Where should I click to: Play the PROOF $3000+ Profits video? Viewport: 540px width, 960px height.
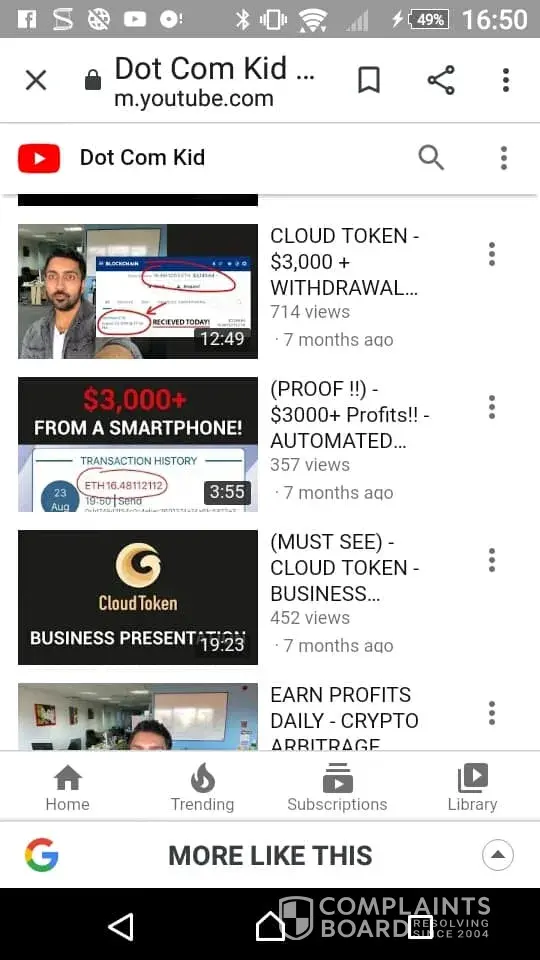[138, 444]
